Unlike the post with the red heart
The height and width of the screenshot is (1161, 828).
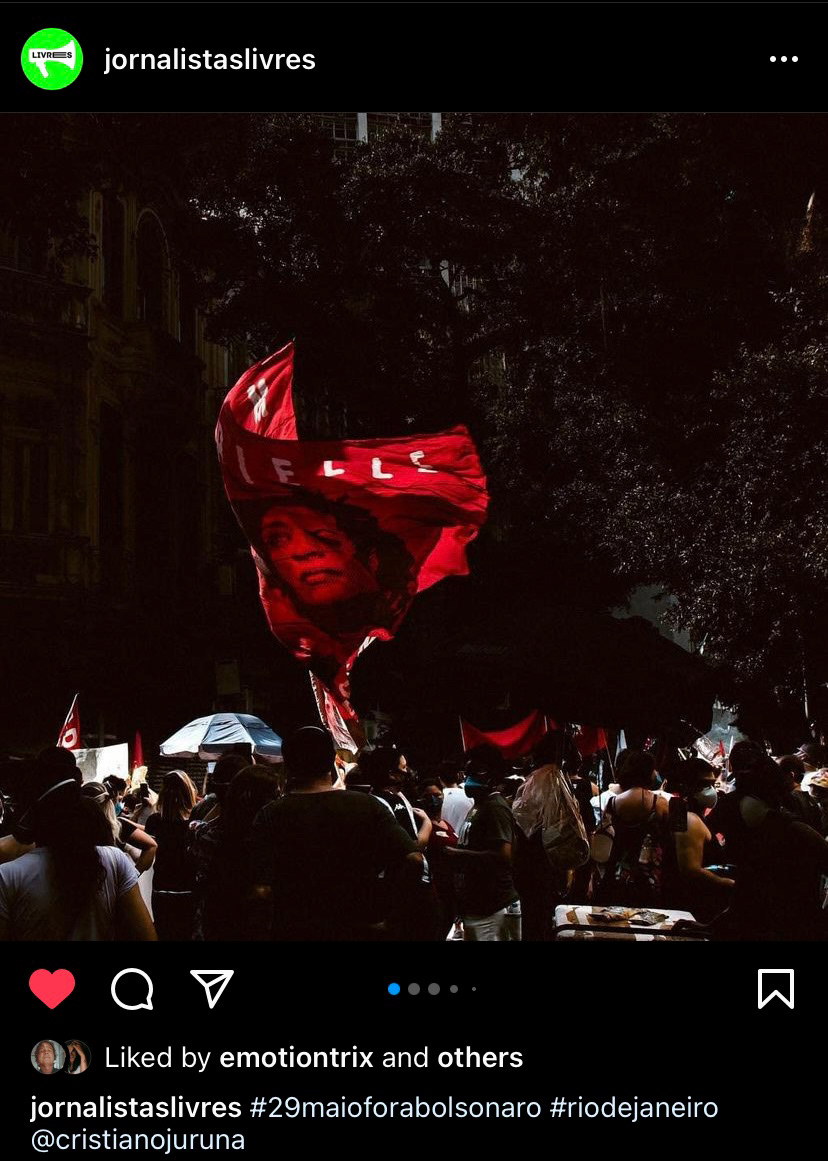point(52,989)
